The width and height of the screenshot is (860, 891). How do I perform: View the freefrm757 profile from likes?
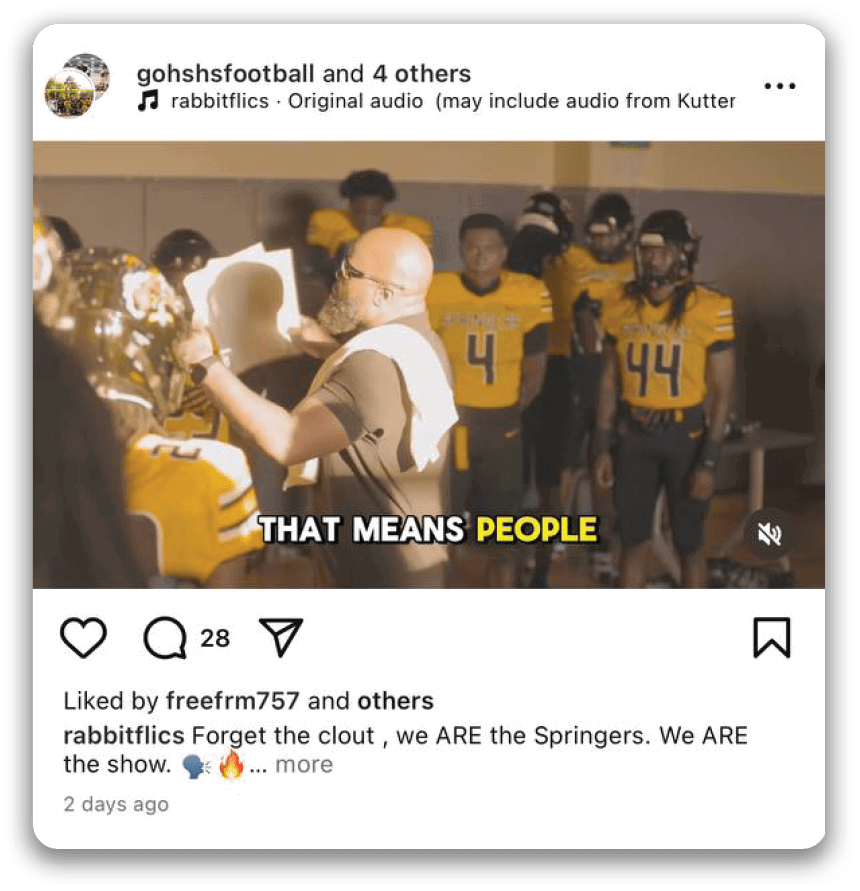pyautogui.click(x=232, y=701)
